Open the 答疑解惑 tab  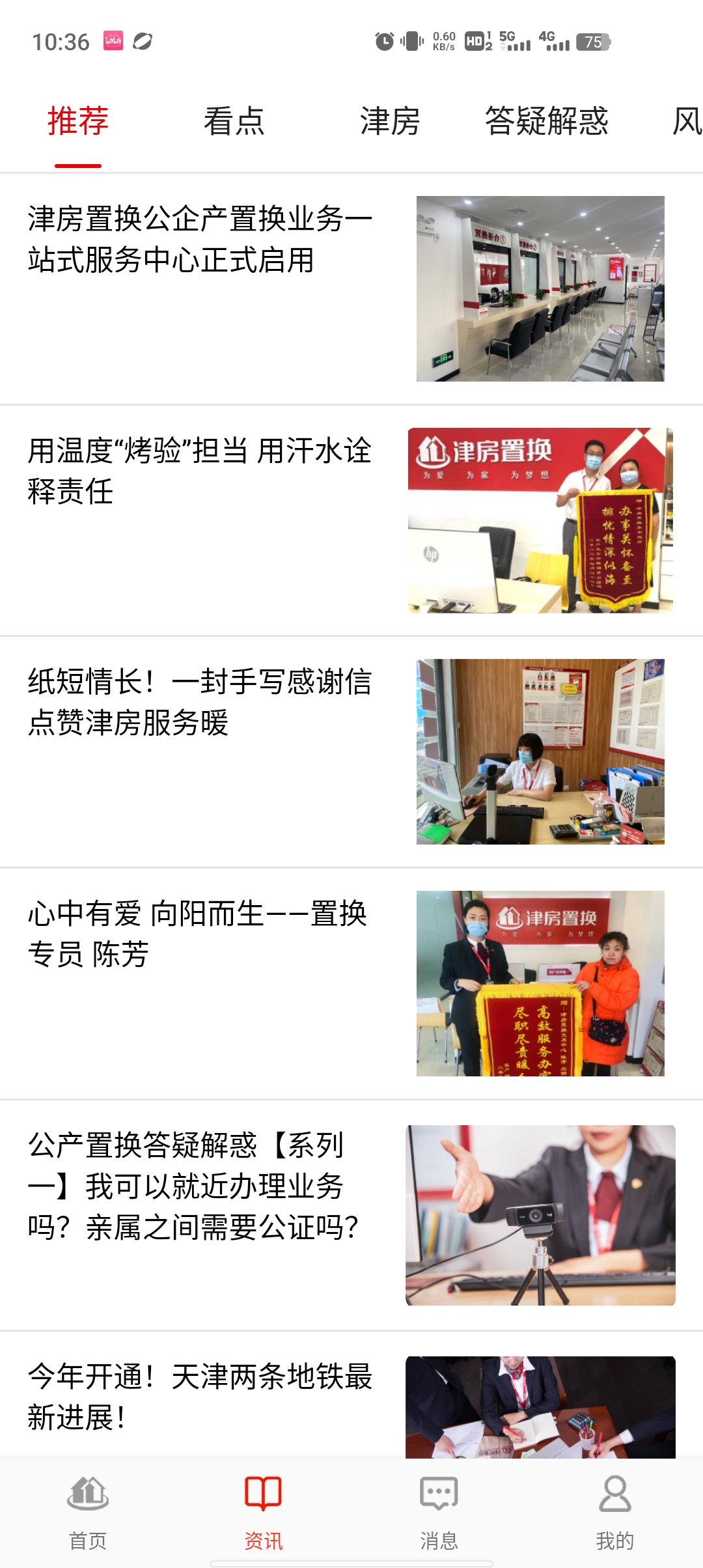pyautogui.click(x=545, y=122)
